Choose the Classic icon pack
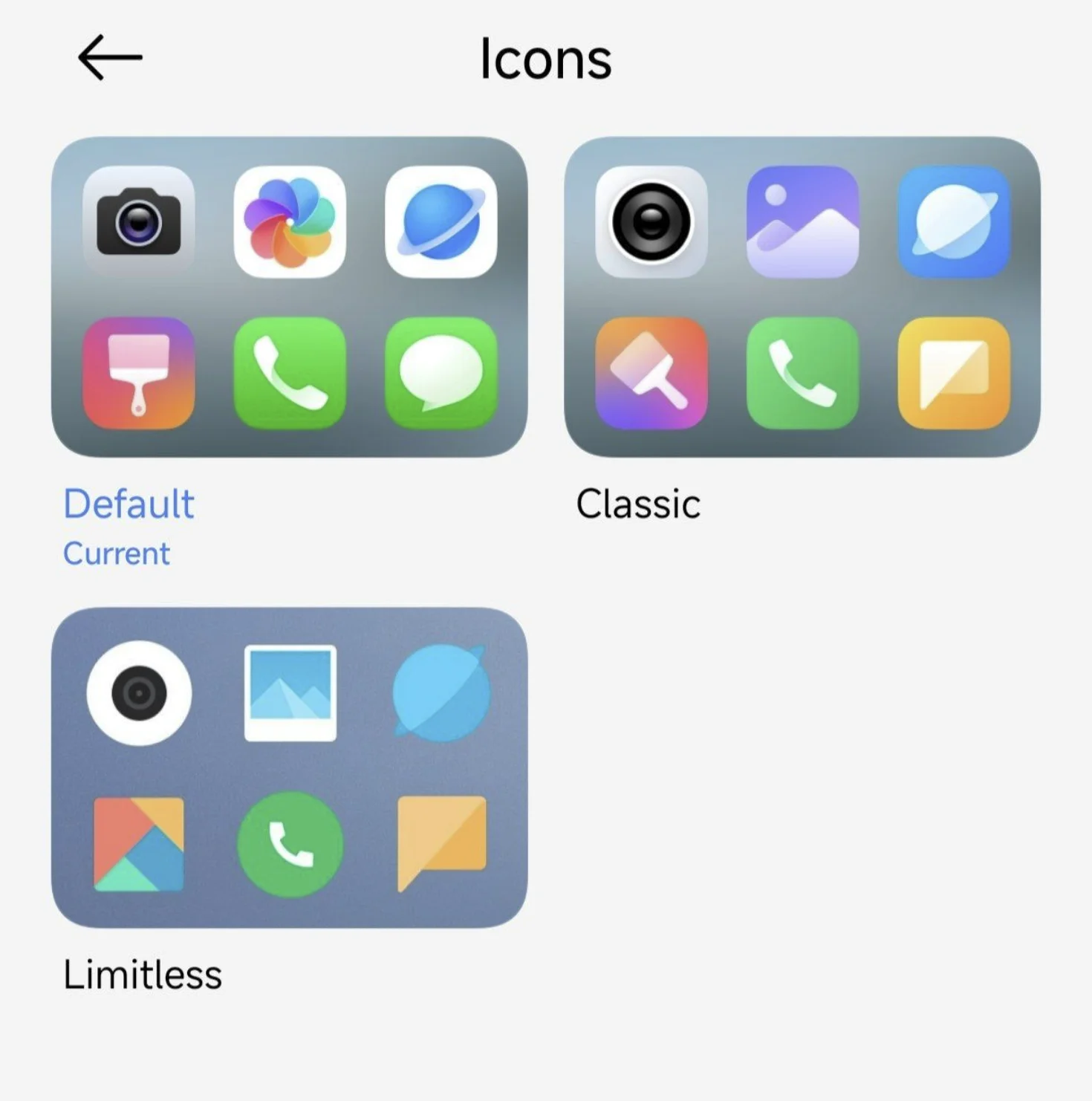 tap(802, 297)
